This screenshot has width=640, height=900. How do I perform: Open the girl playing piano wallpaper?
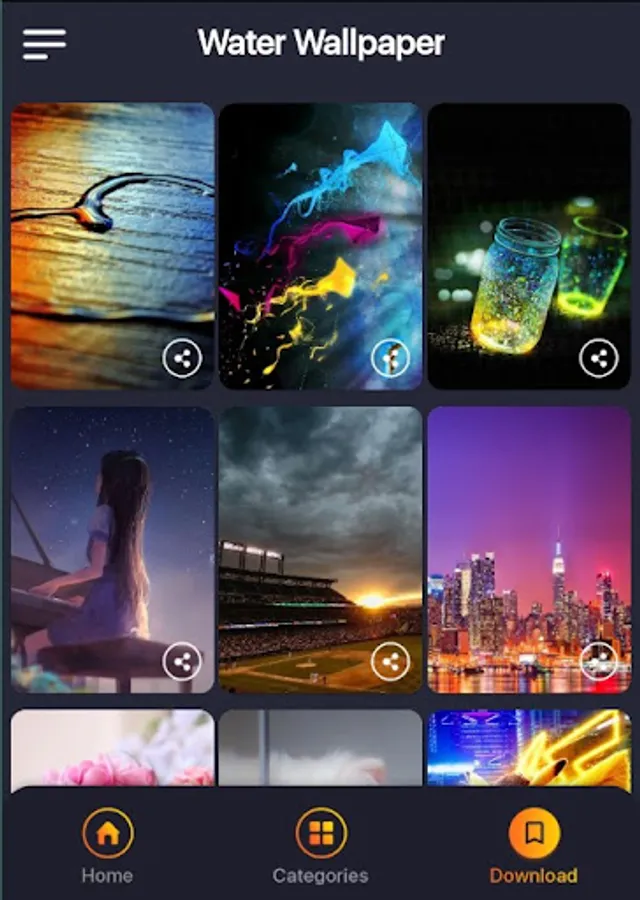coord(112,530)
